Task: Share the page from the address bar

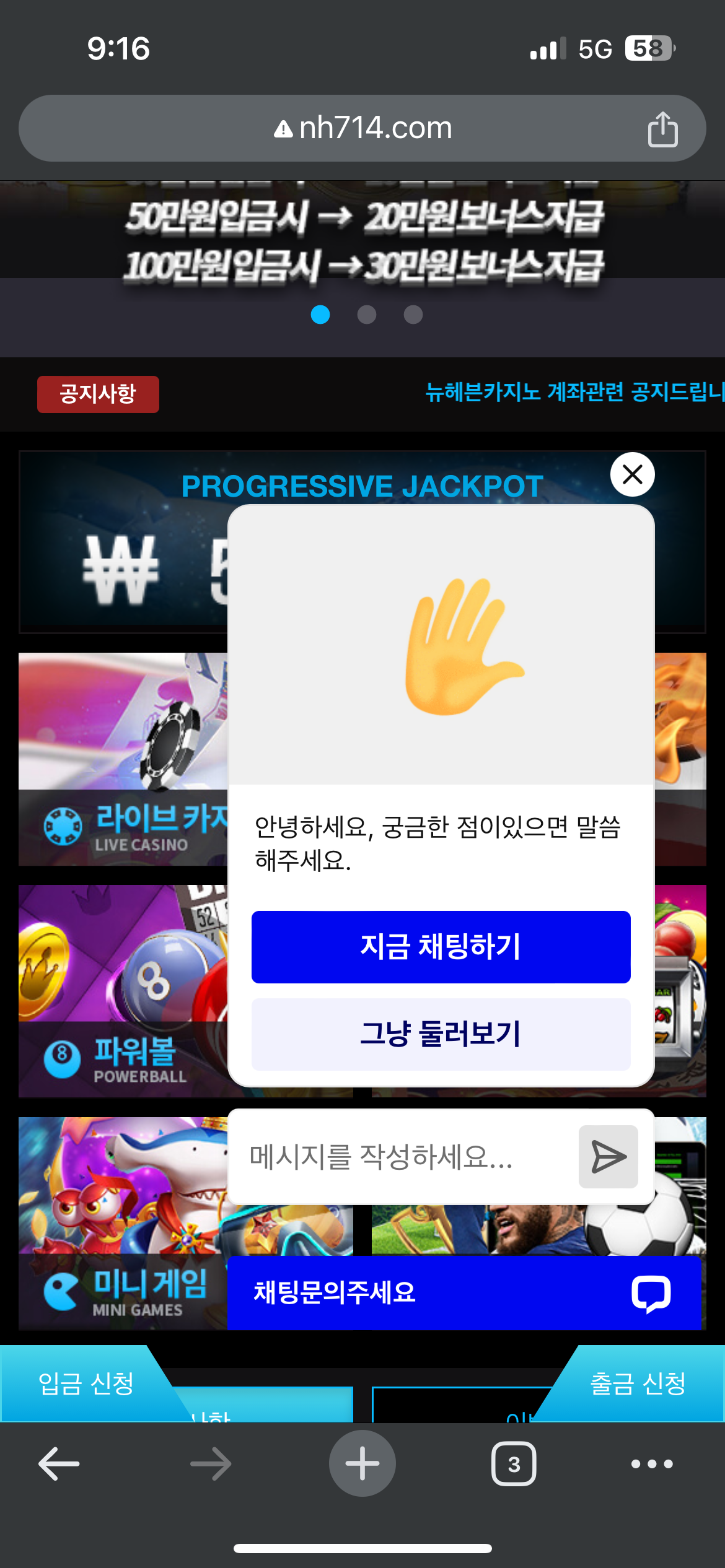Action: 662,129
